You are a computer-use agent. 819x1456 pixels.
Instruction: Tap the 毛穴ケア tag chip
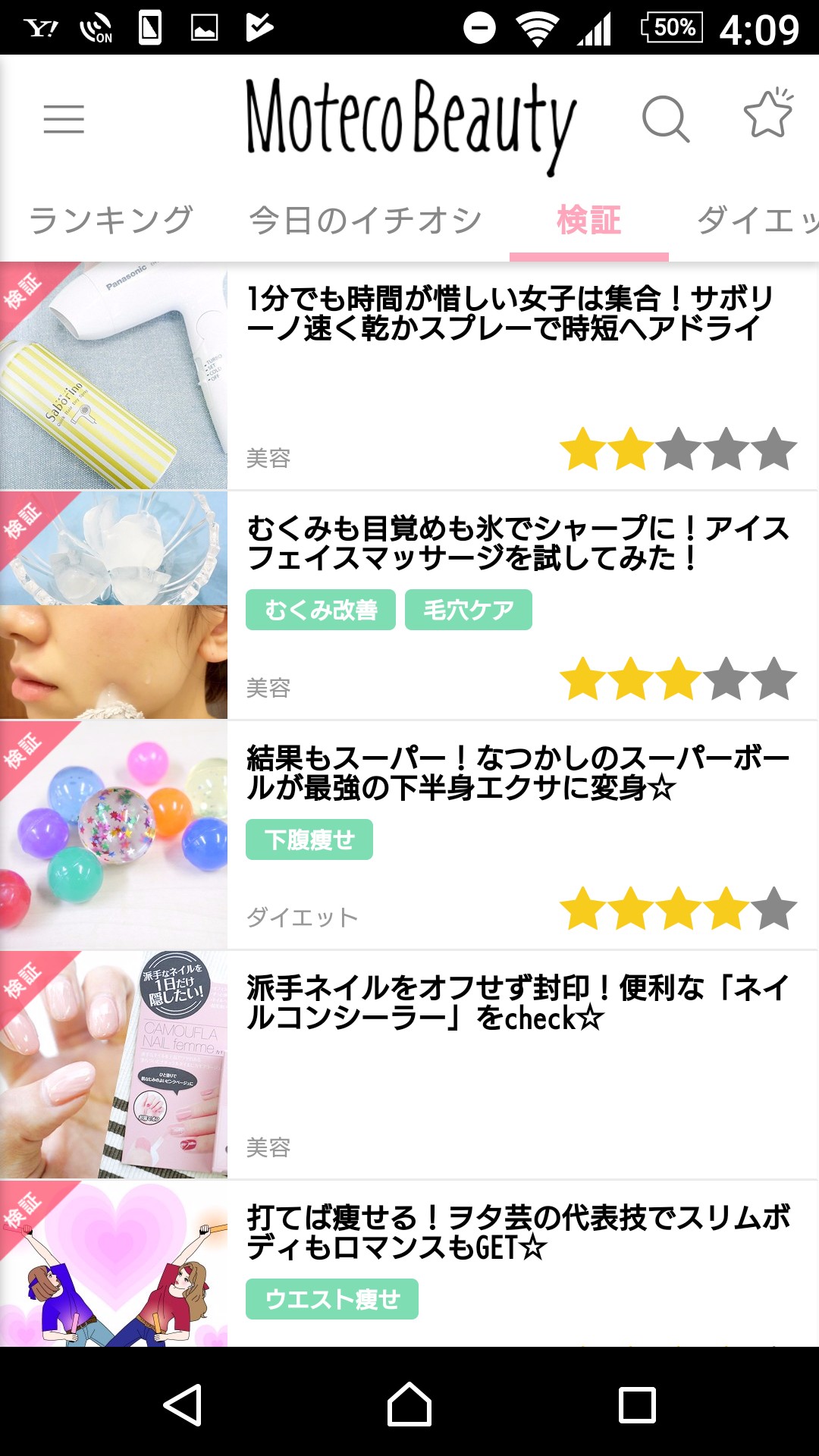[x=469, y=610]
